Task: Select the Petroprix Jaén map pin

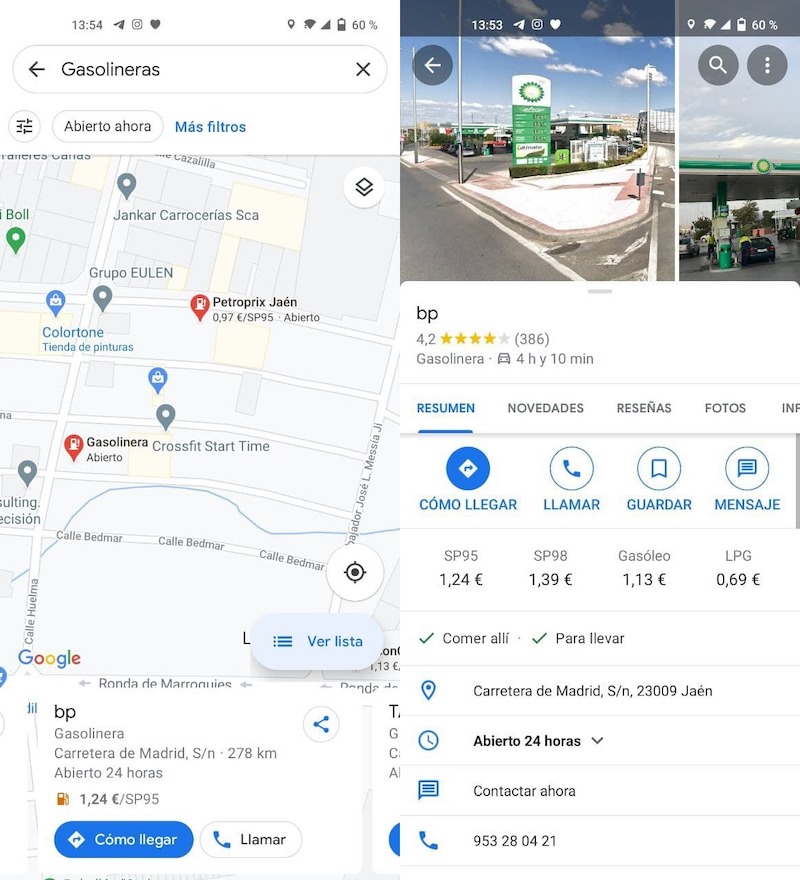Action: pyautogui.click(x=200, y=305)
